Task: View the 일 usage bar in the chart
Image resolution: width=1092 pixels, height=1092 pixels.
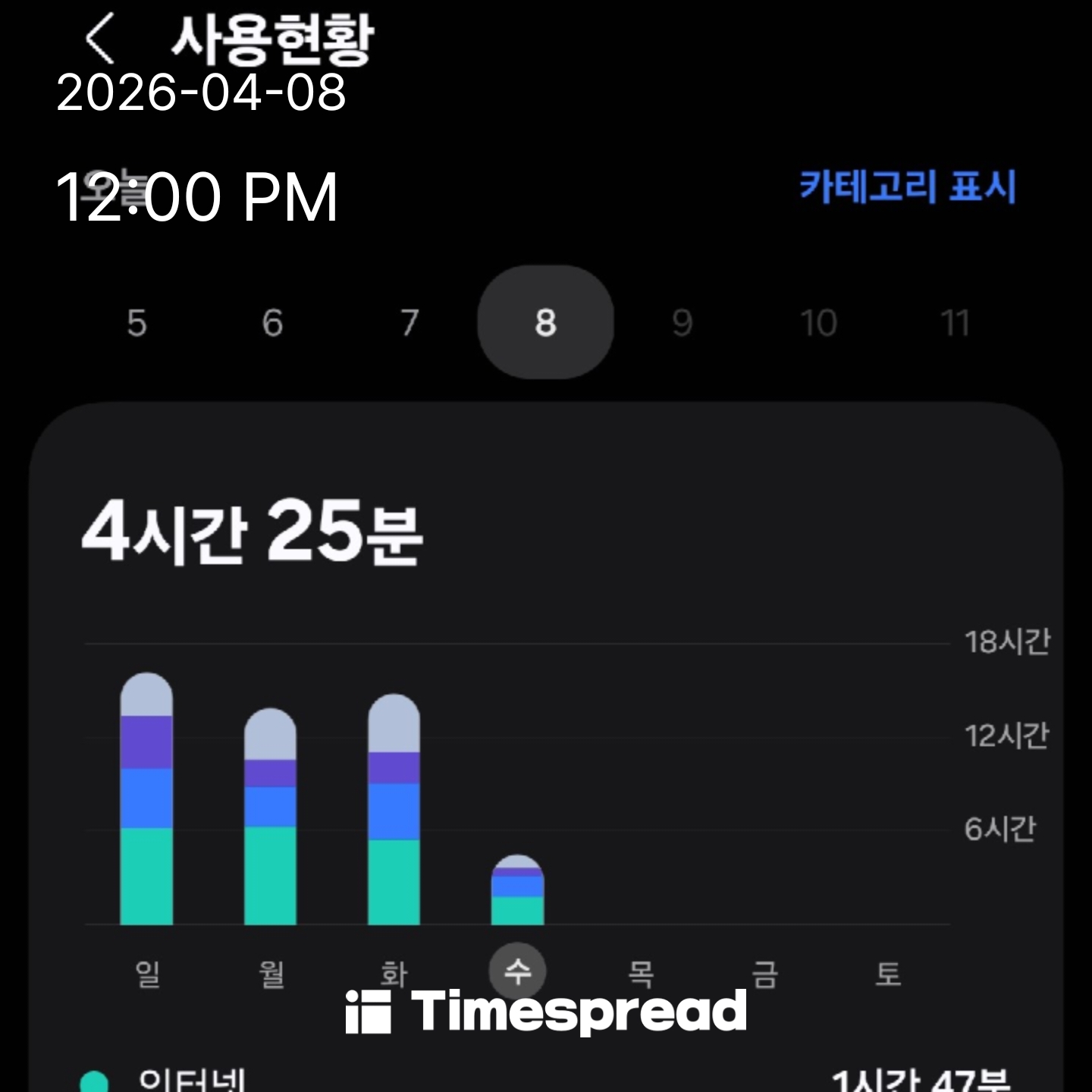Action: pyautogui.click(x=146, y=800)
